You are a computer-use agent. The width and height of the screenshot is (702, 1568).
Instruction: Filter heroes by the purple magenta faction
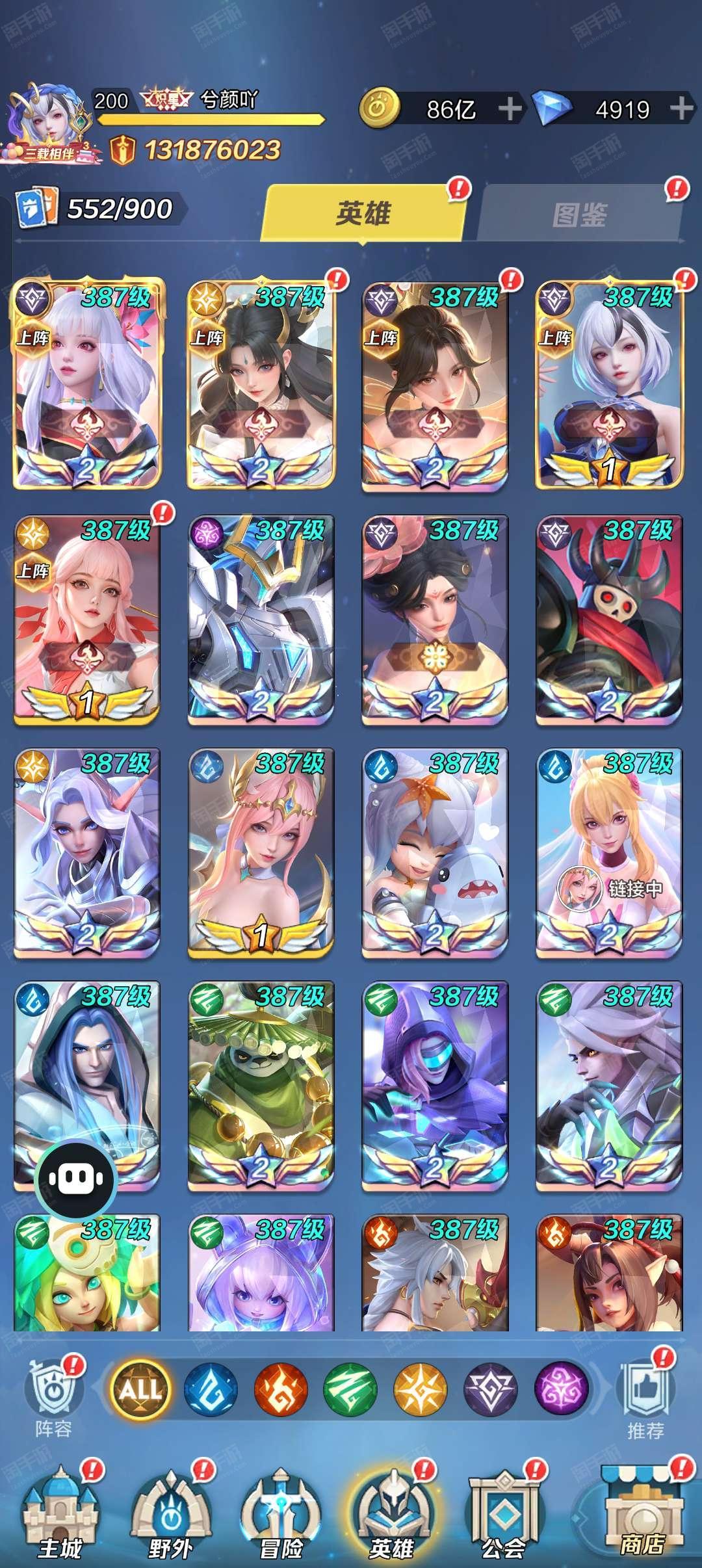pos(561,1390)
